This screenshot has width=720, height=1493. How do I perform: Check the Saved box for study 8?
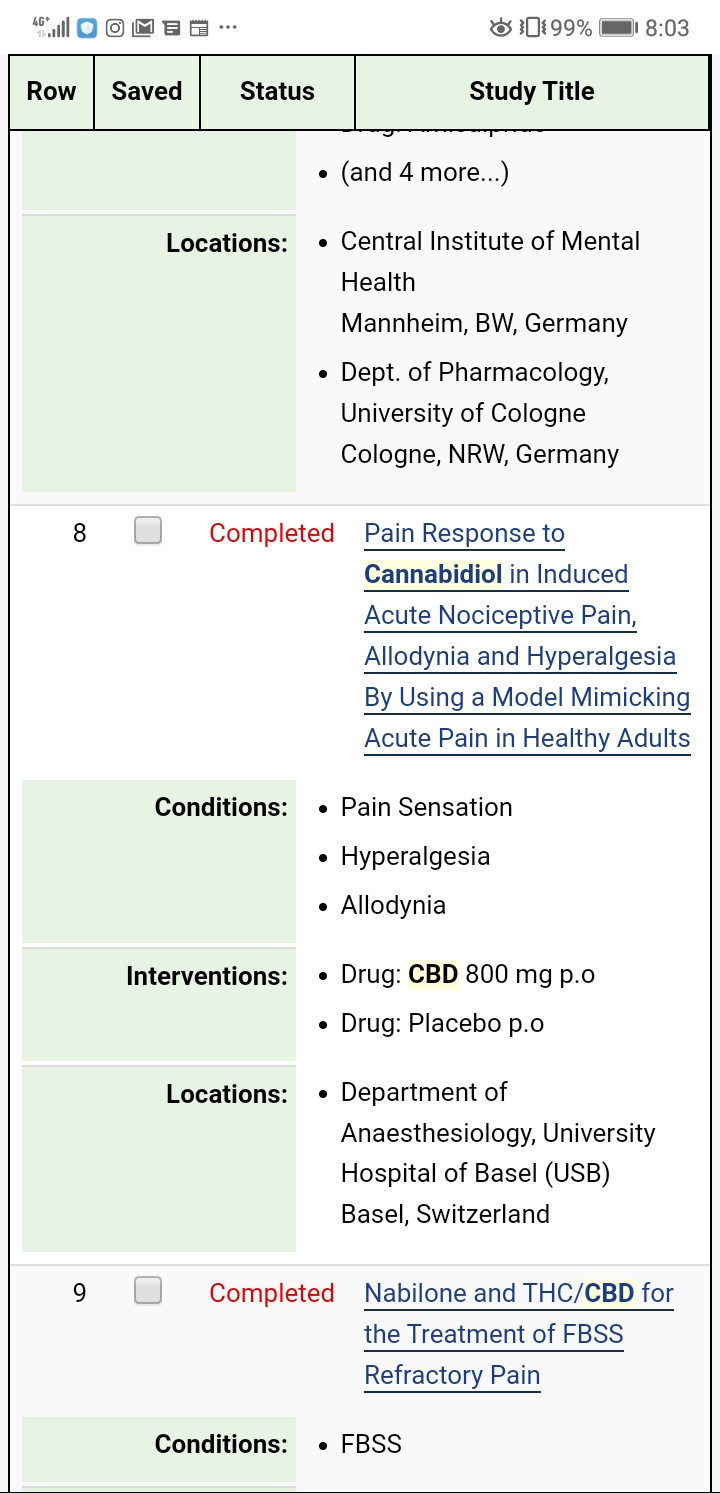click(148, 530)
